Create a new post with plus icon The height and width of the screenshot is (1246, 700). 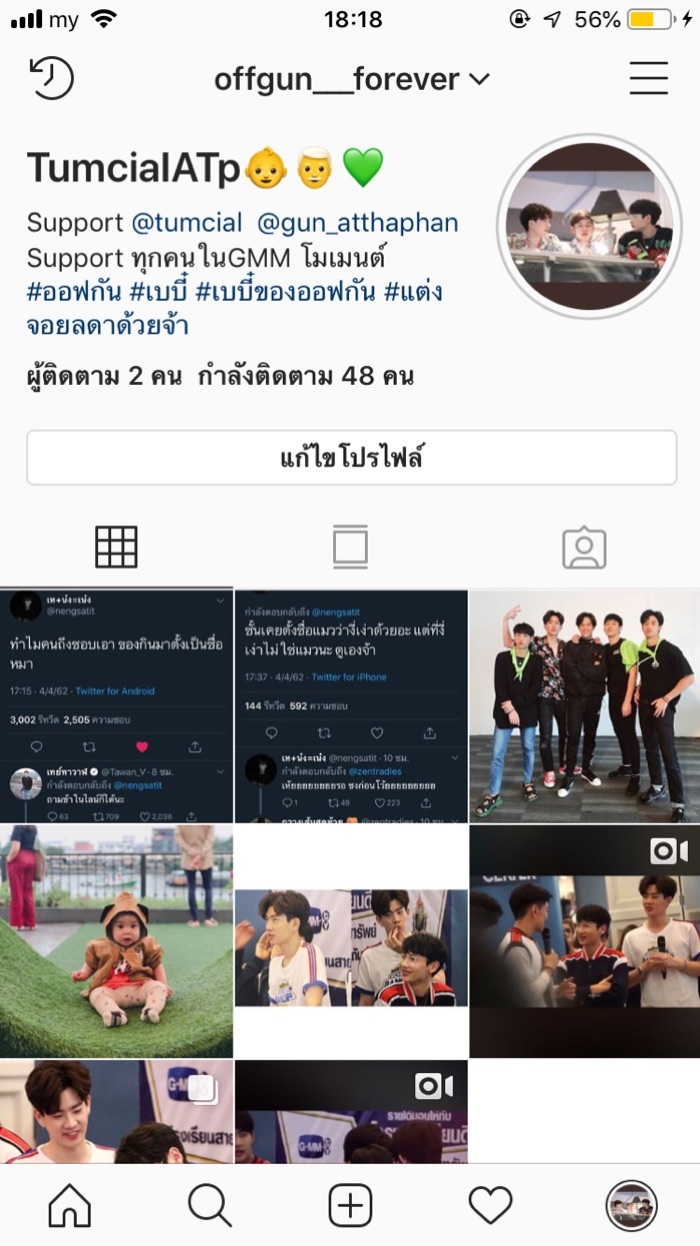350,1205
